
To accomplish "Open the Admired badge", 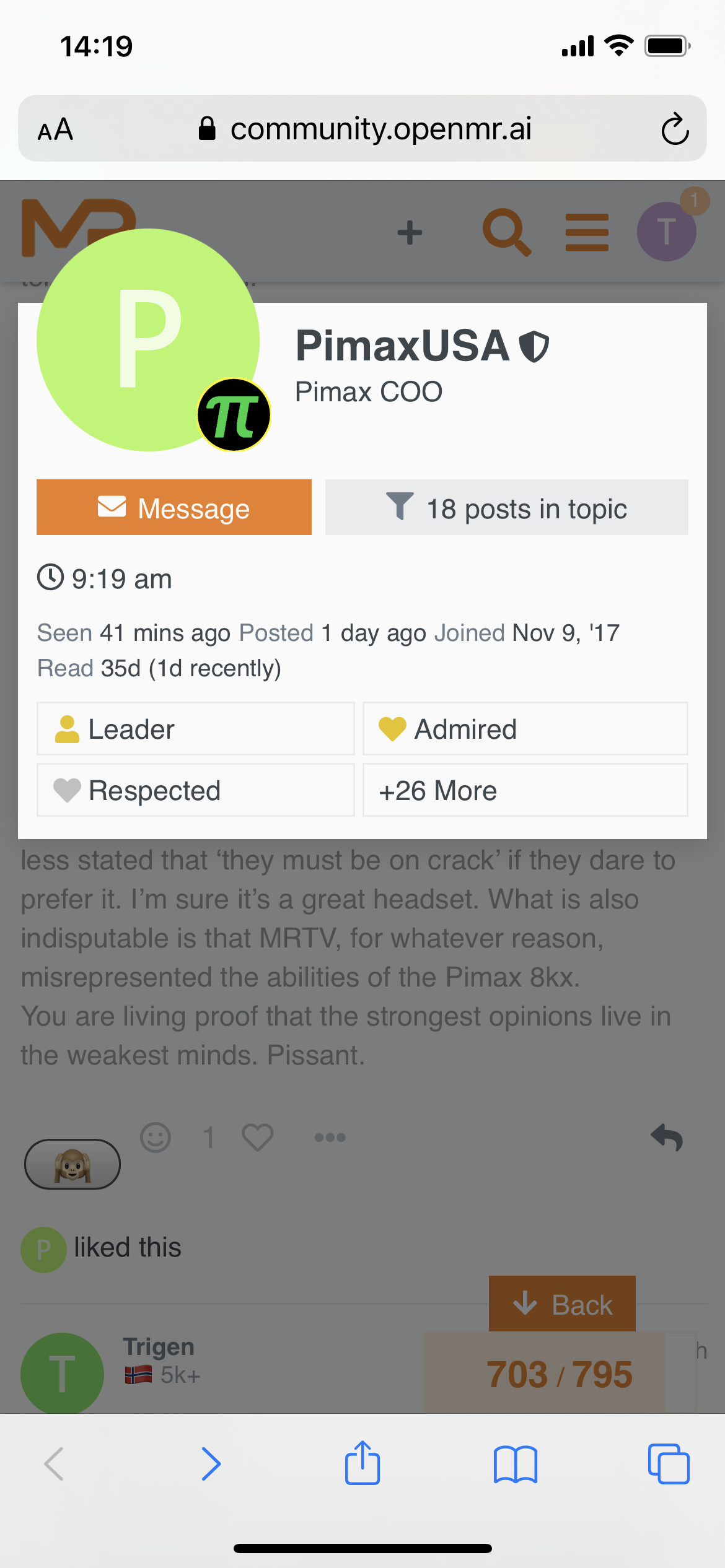I will point(525,729).
